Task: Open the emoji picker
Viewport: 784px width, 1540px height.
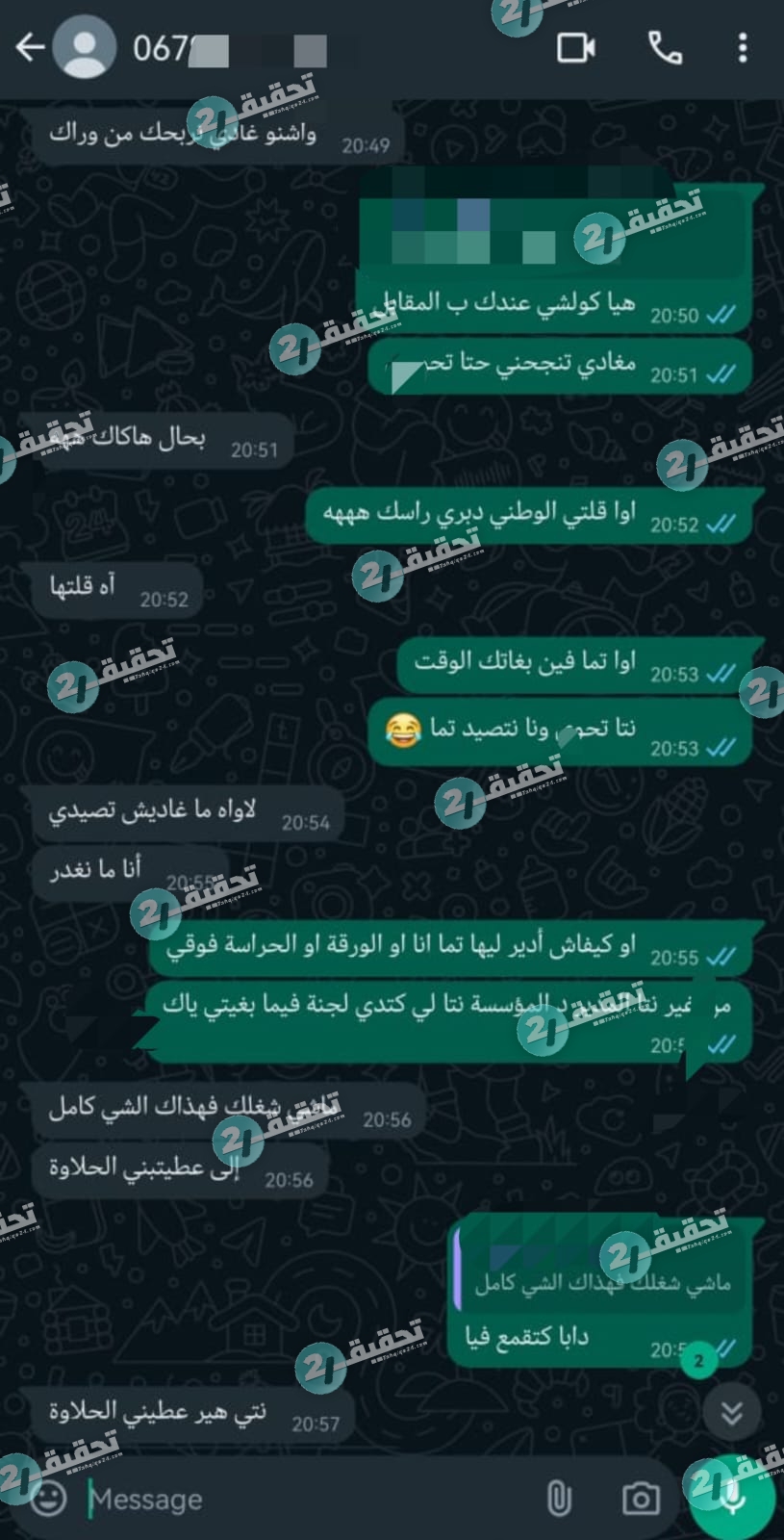Action: point(48,1498)
